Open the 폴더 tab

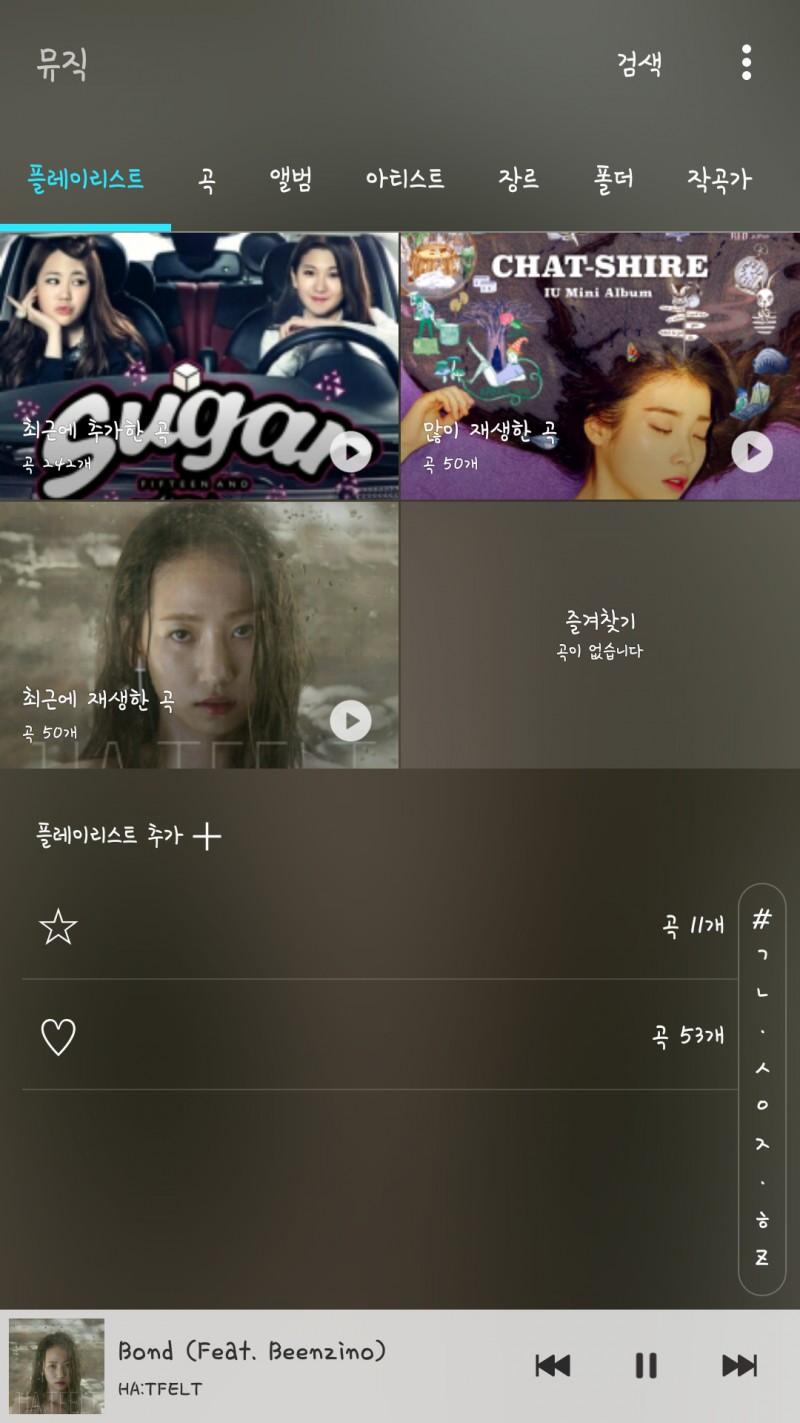(613, 180)
